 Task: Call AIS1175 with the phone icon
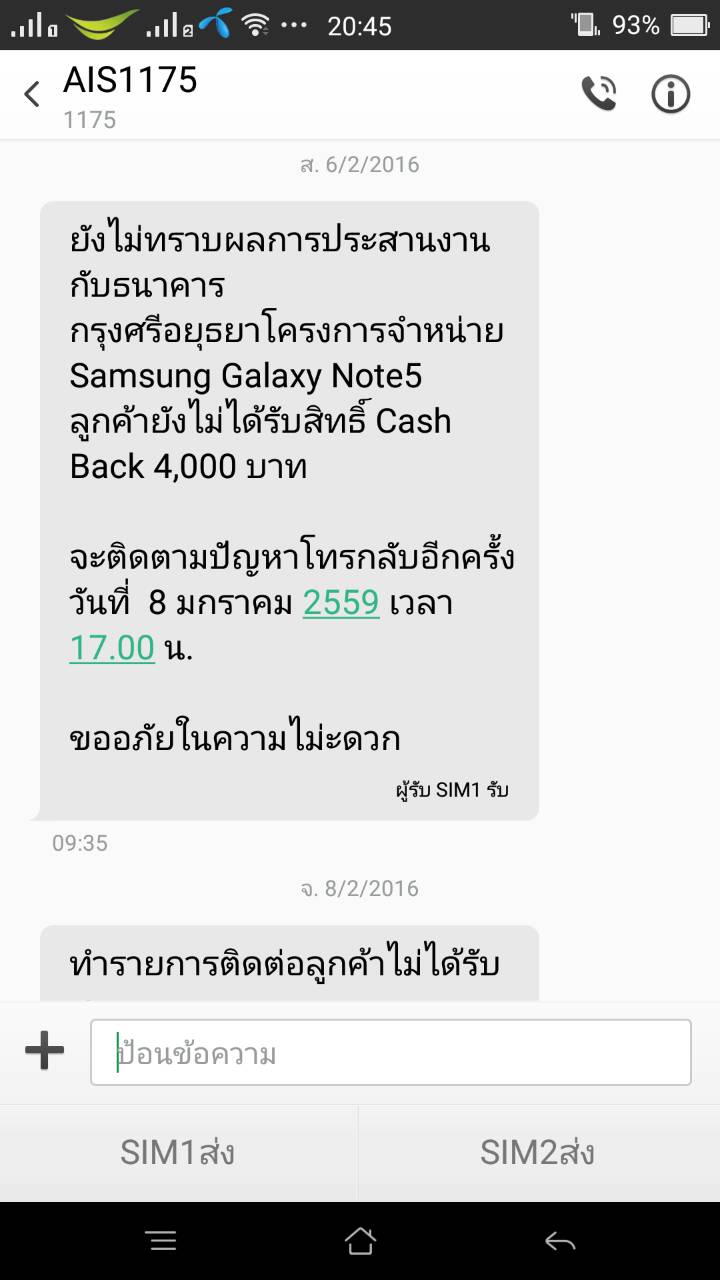point(599,94)
